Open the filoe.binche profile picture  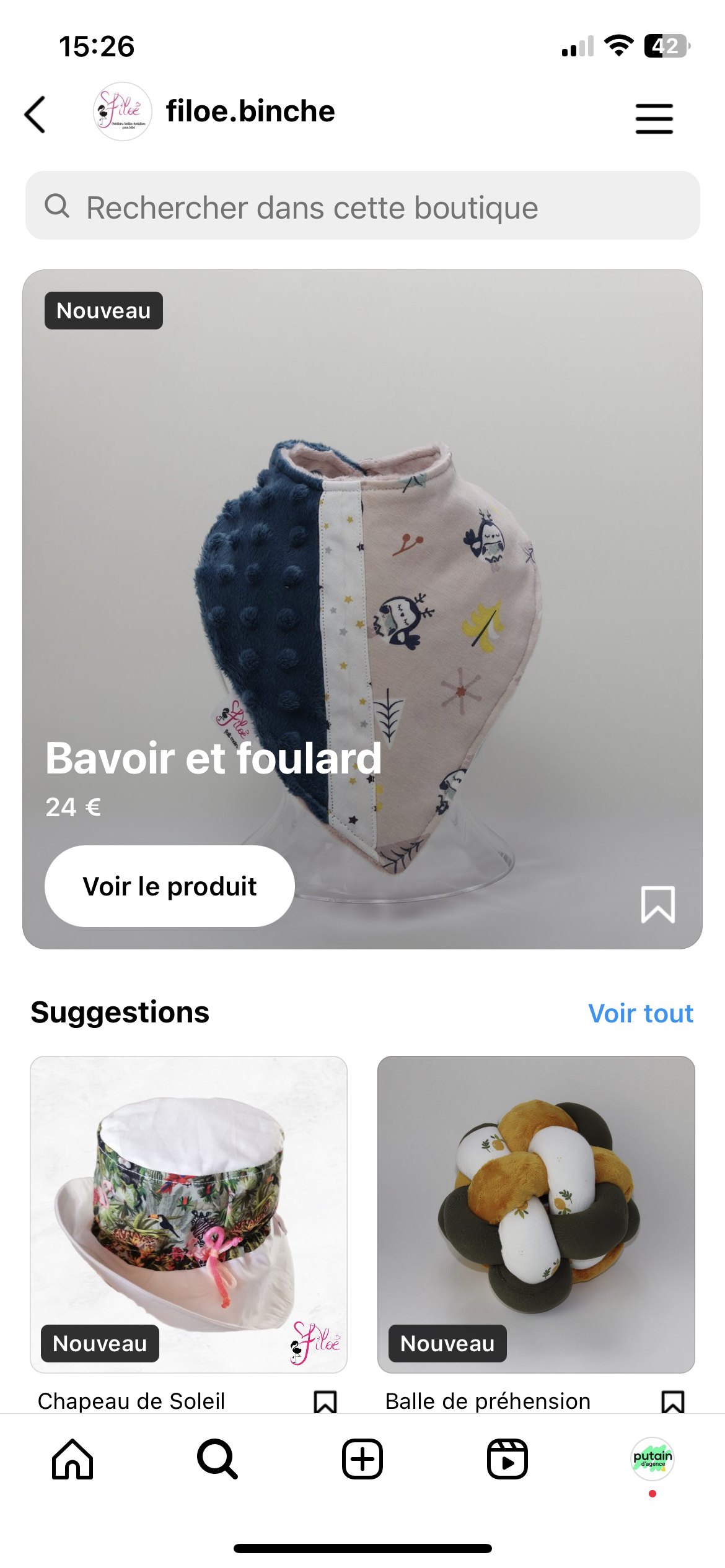coord(123,111)
